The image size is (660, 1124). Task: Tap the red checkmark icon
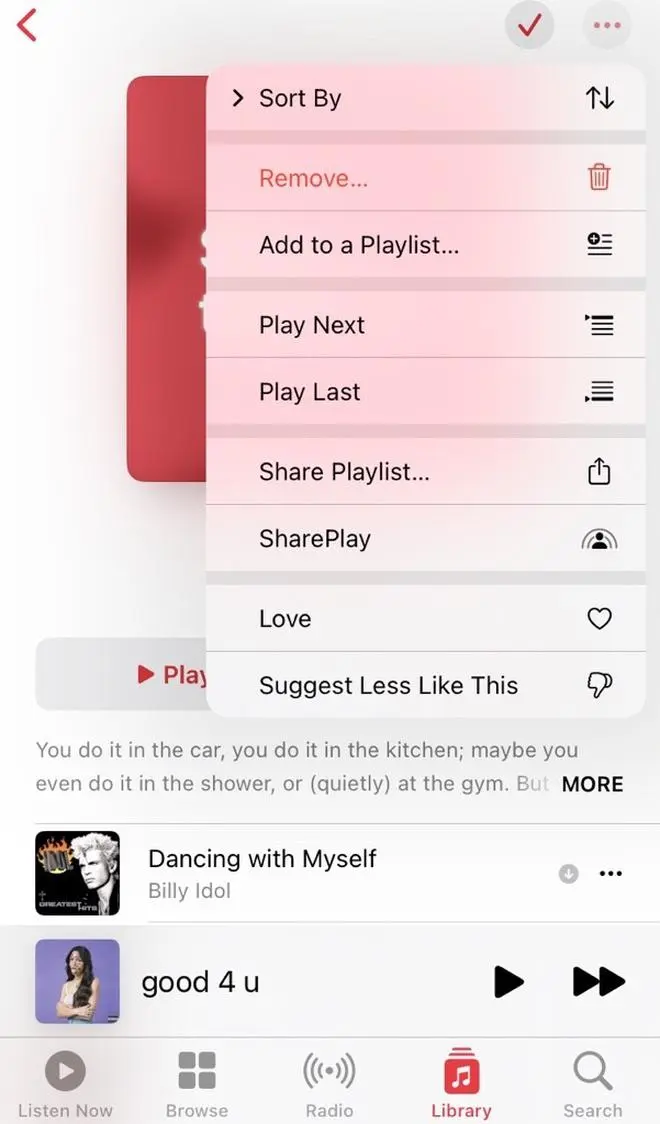pyautogui.click(x=529, y=26)
